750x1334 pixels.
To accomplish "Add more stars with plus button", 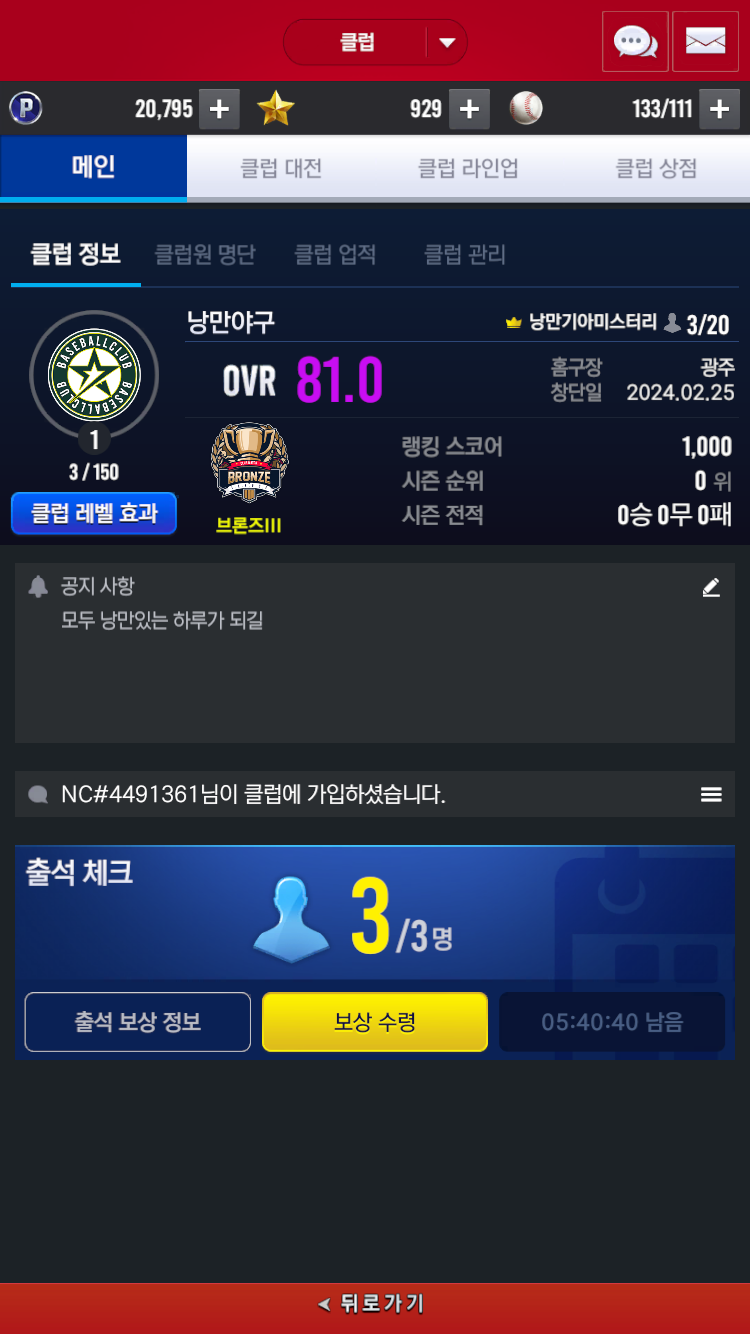I will [469, 109].
